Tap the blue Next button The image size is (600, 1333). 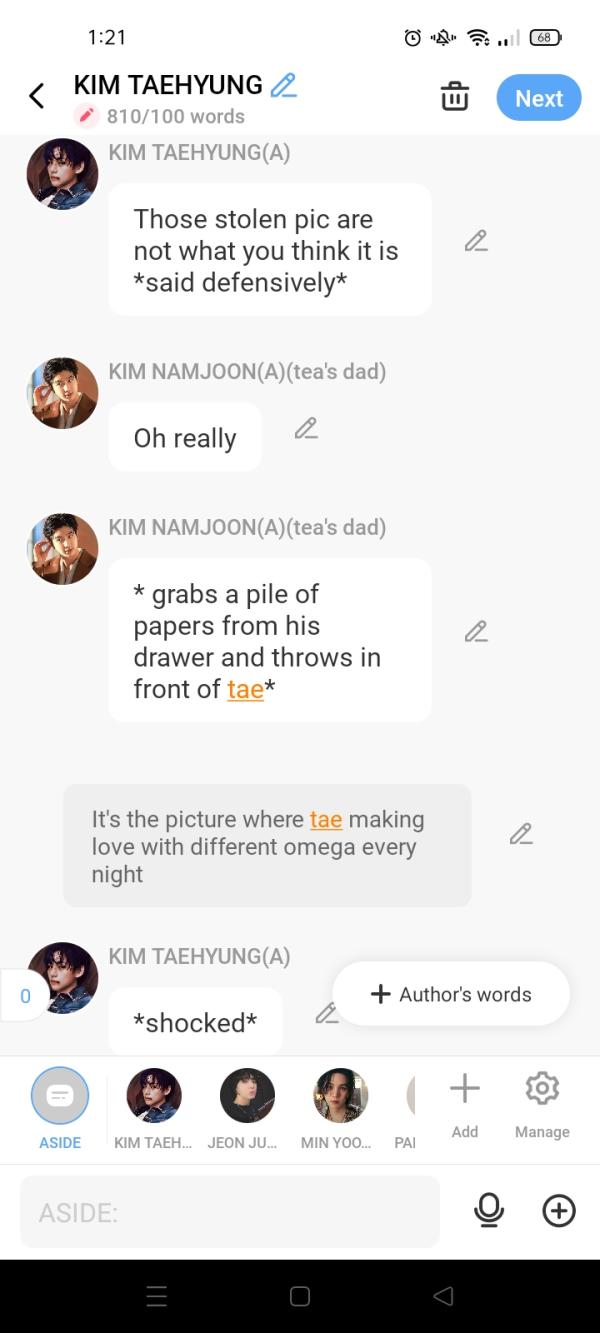click(538, 98)
